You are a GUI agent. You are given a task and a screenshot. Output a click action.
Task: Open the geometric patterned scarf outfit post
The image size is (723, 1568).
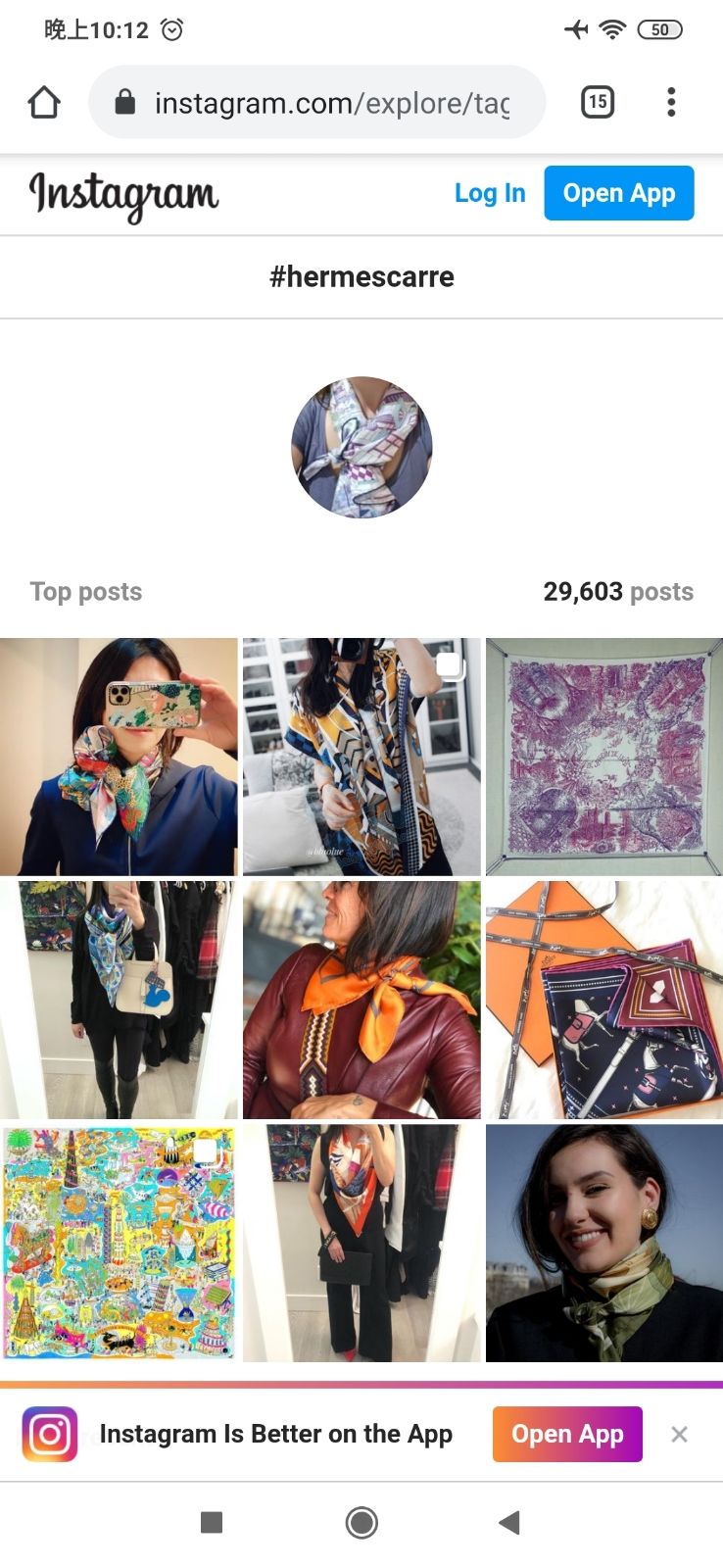[361, 757]
